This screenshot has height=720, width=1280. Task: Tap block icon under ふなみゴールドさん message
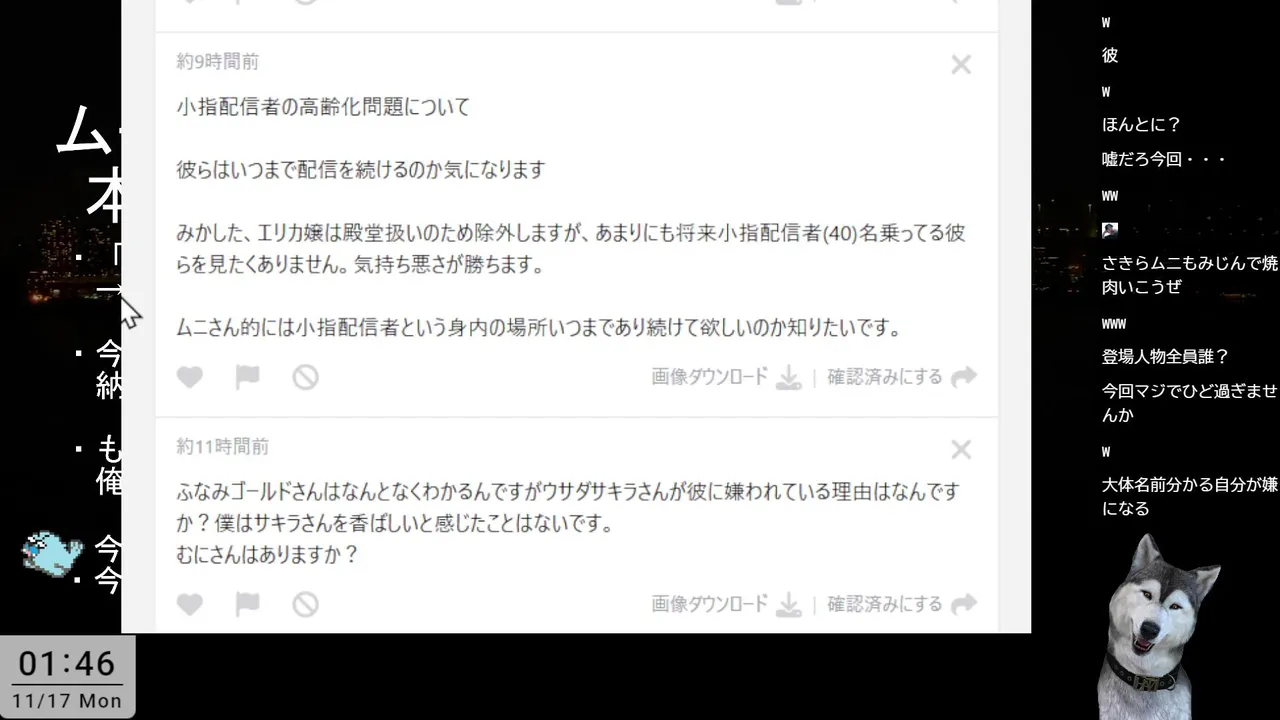[x=305, y=604]
